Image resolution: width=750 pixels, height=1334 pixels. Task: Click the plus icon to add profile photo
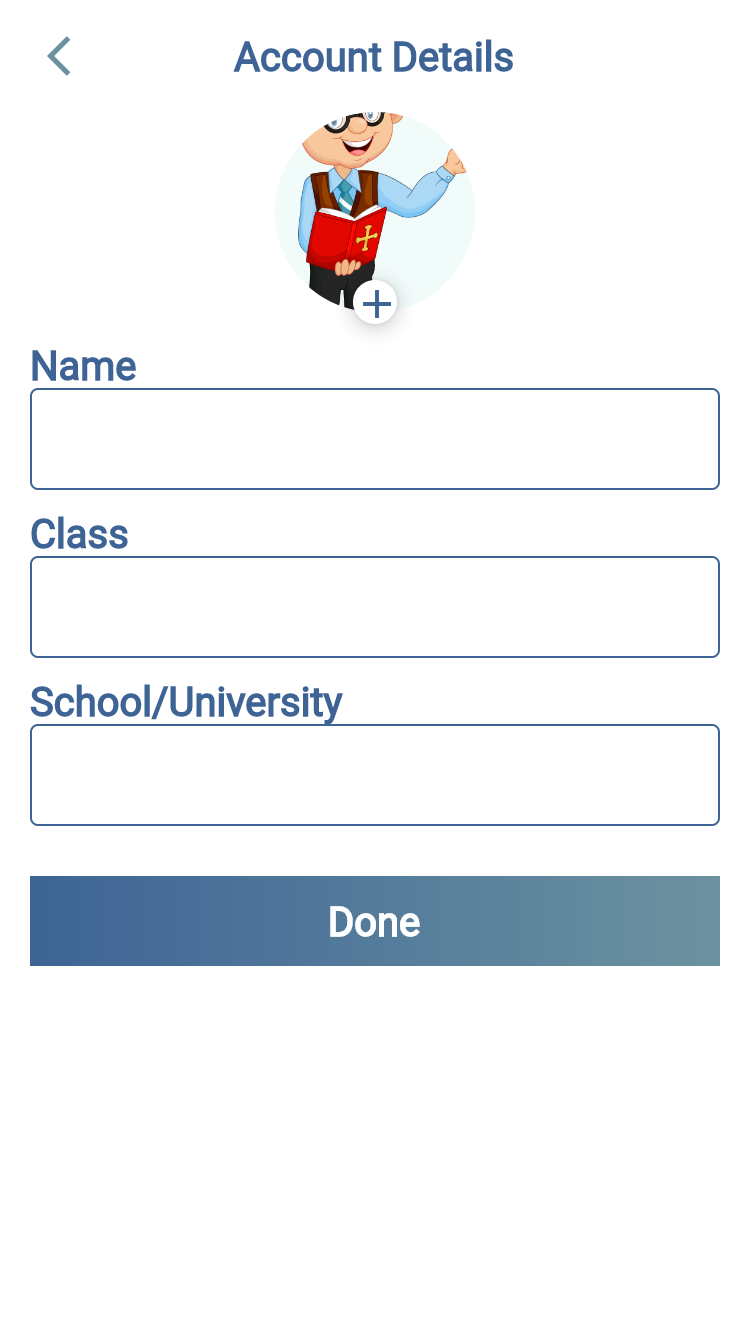pyautogui.click(x=376, y=302)
